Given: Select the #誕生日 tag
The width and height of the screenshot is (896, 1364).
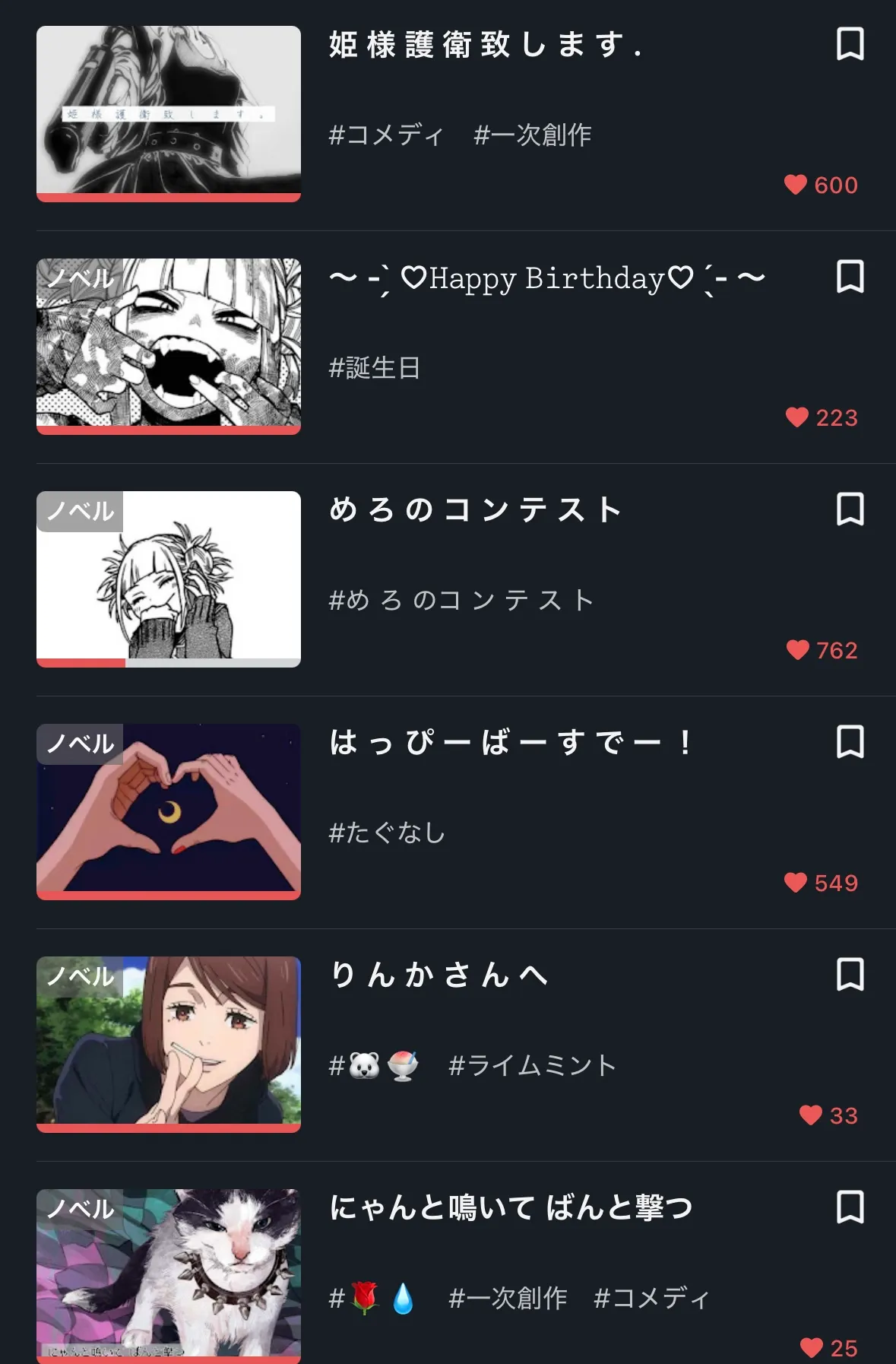Looking at the screenshot, I should (x=375, y=369).
